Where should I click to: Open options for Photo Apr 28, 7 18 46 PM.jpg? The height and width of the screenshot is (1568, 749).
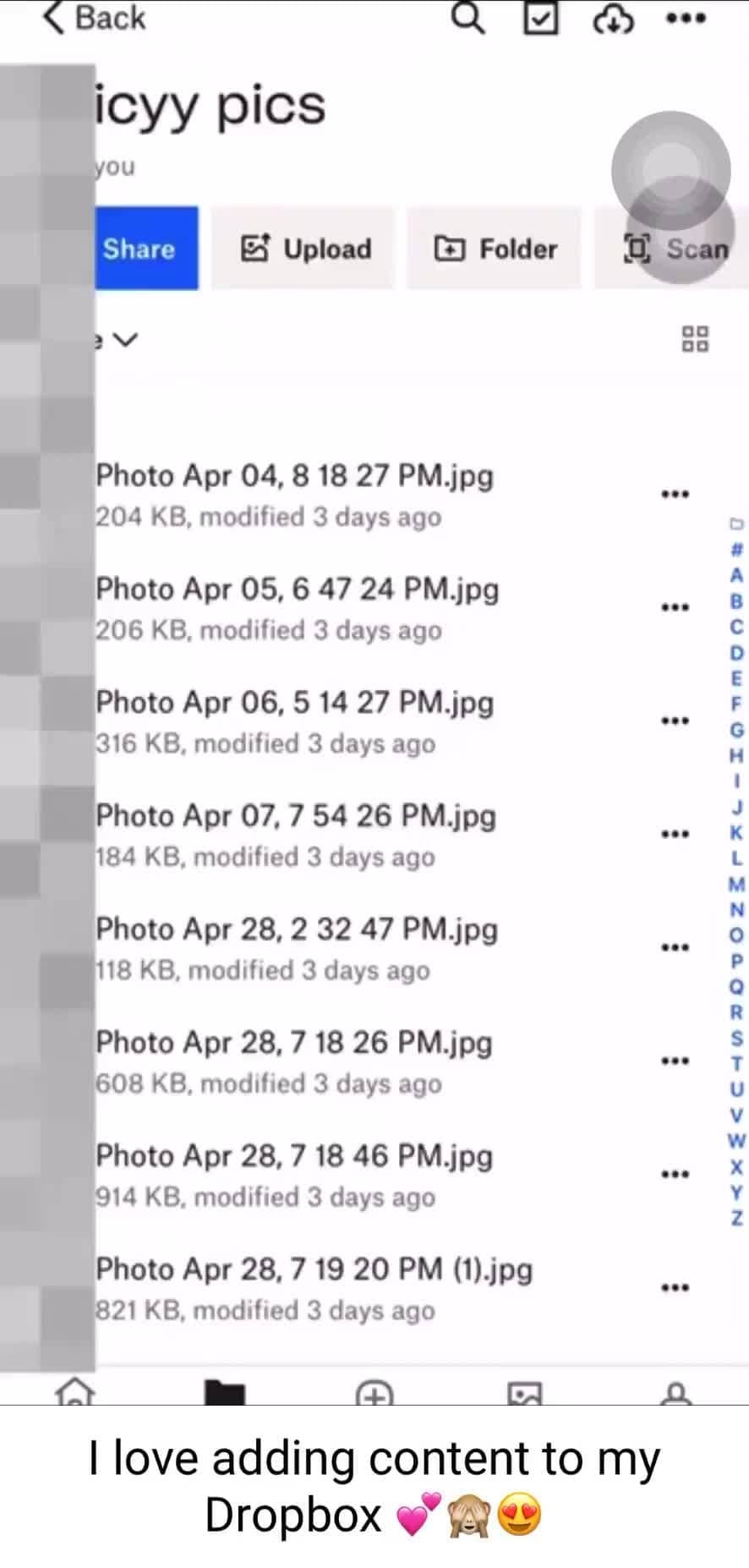point(675,1174)
